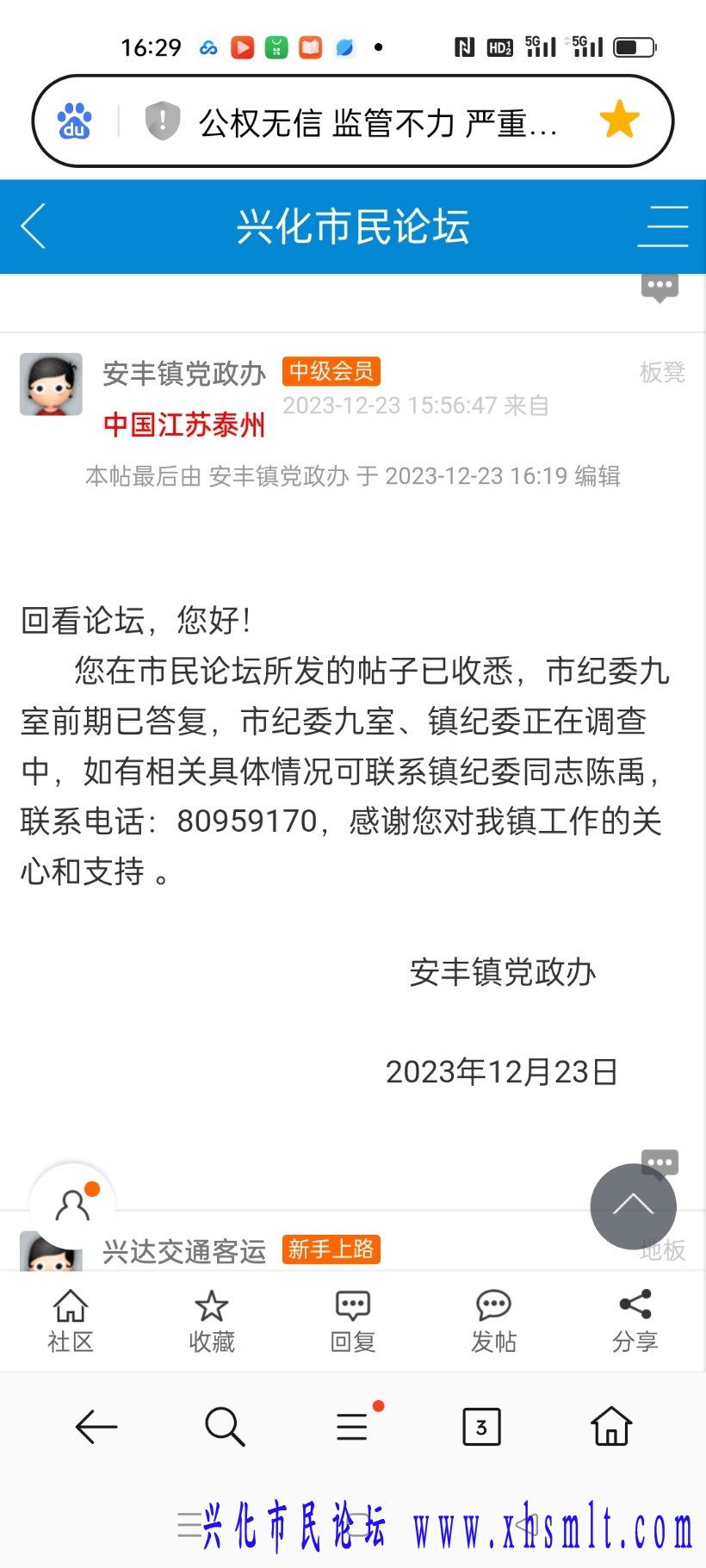Go back using the forum header arrow
The height and width of the screenshot is (1568, 706).
tap(34, 226)
